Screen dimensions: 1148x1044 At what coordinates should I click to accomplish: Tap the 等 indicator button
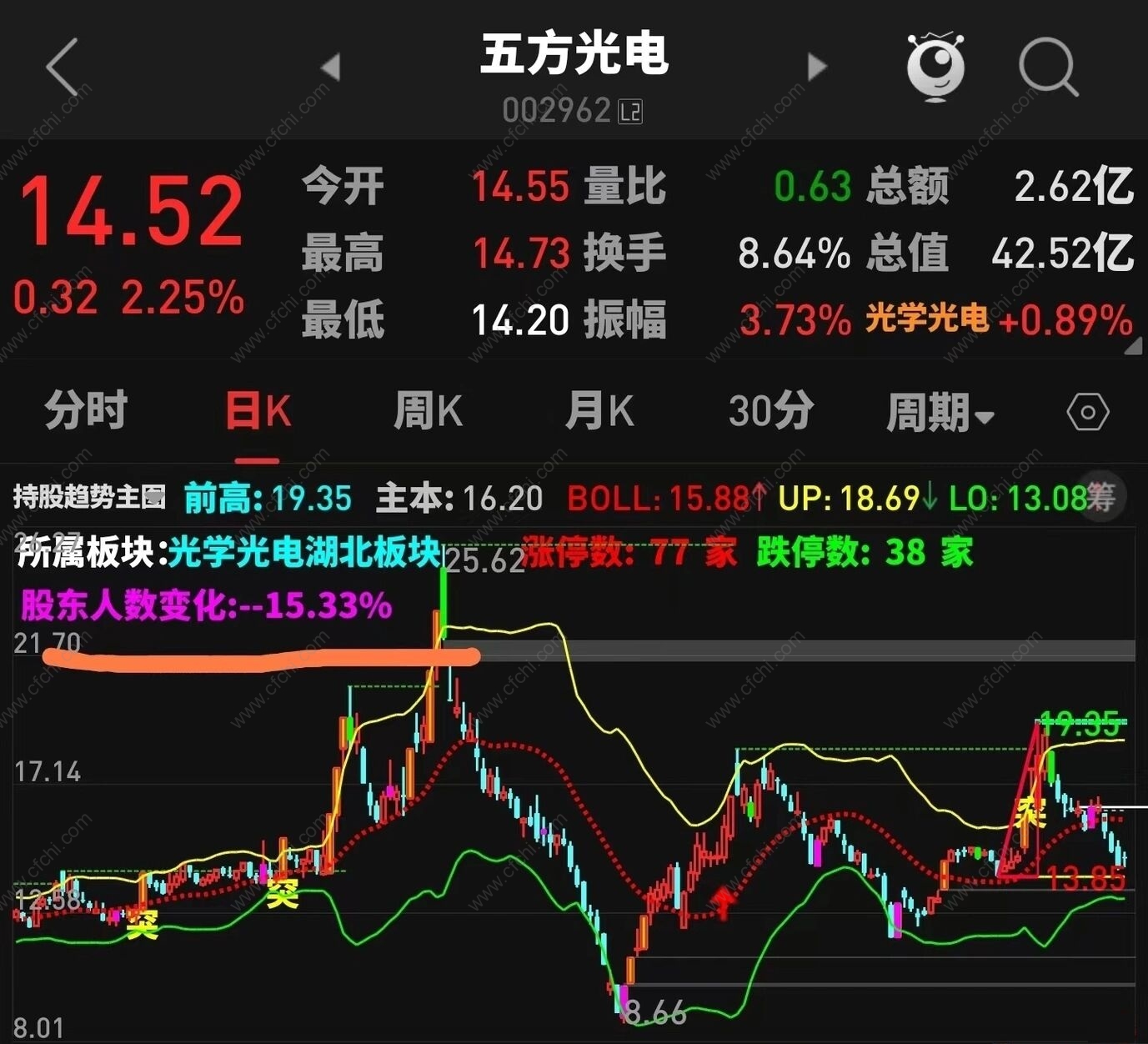(1100, 498)
